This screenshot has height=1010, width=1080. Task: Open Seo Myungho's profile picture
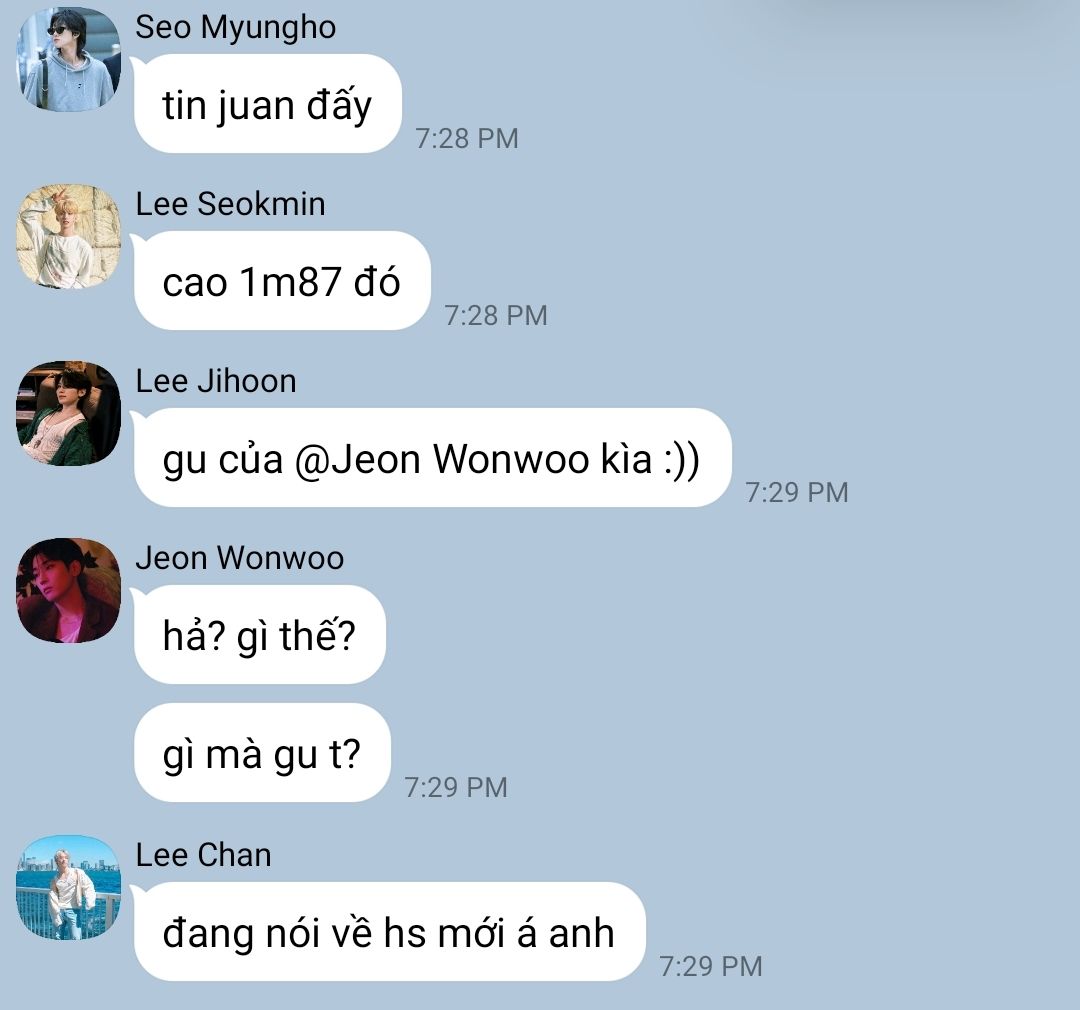click(x=68, y=59)
